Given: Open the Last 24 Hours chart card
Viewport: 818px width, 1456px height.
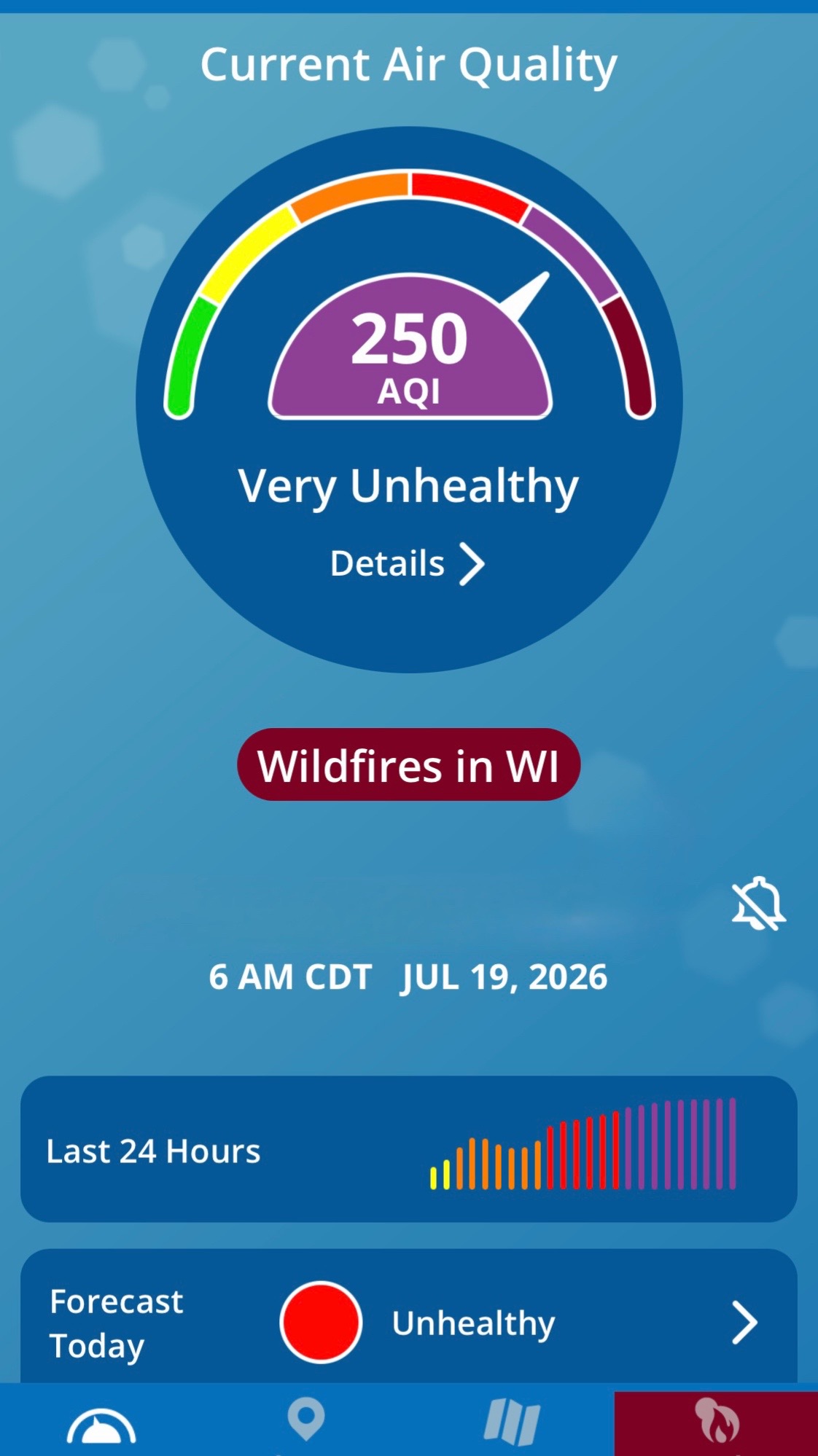Looking at the screenshot, I should pyautogui.click(x=409, y=1149).
